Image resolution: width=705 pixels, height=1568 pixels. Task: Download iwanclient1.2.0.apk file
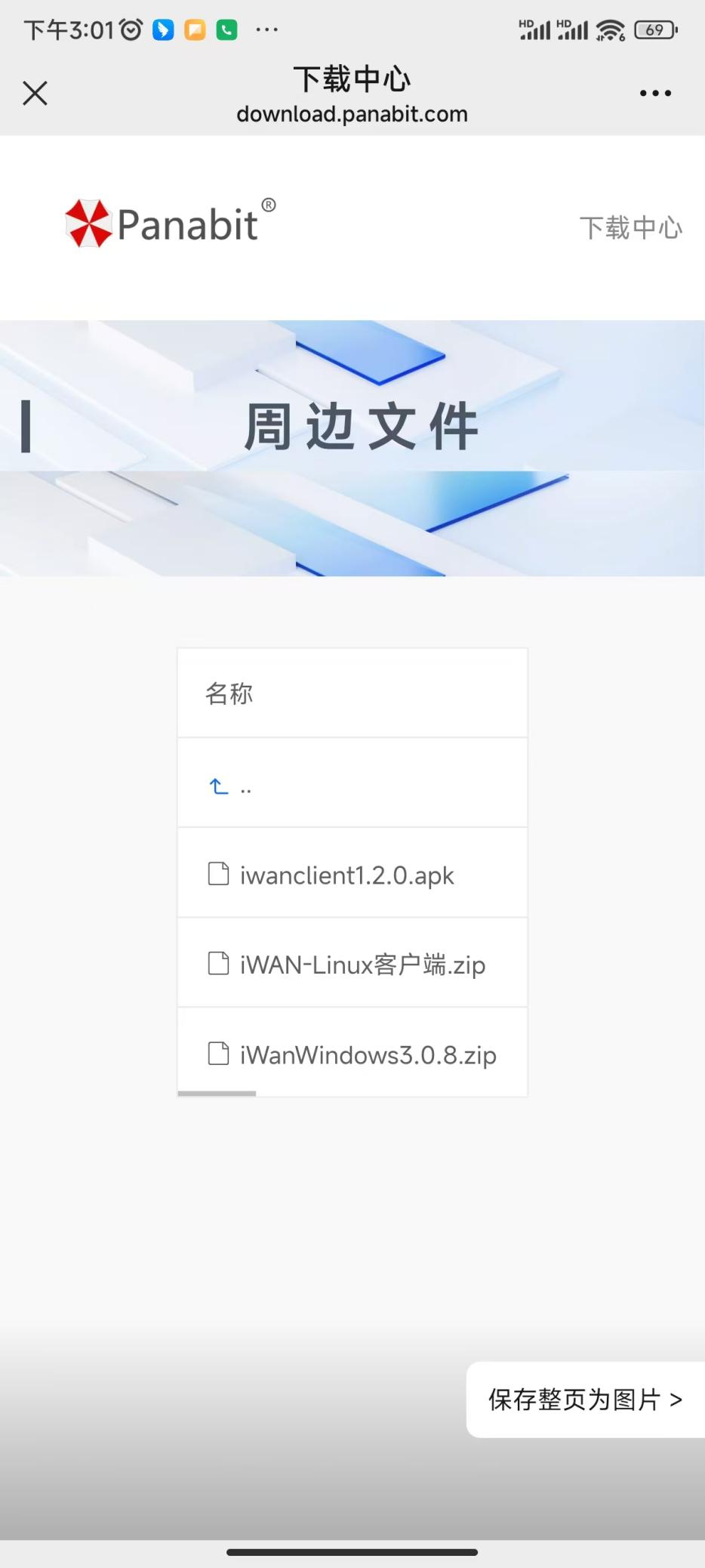[346, 875]
